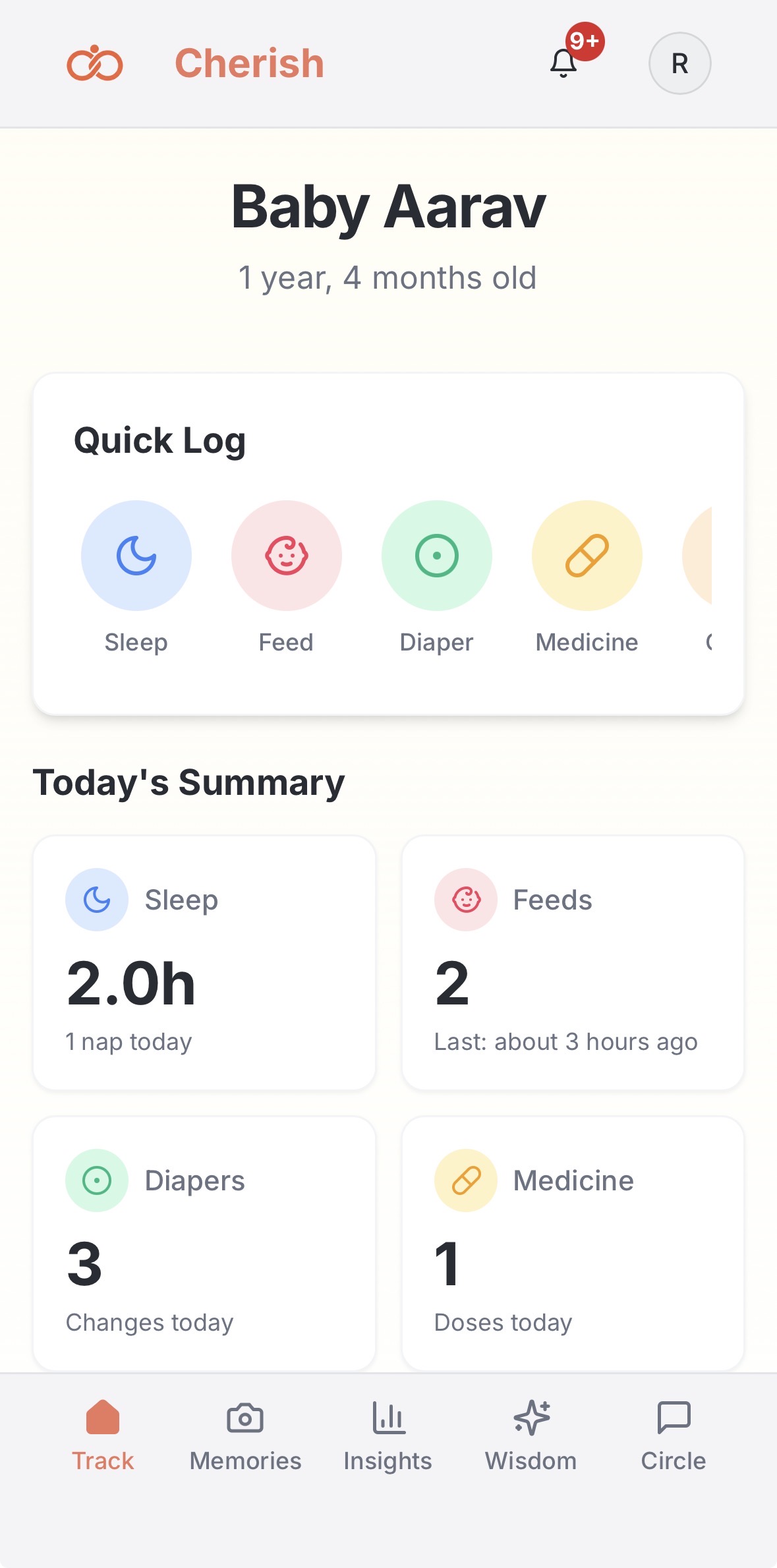Log a feed from Quick Log
The image size is (777, 1568).
pos(287,556)
